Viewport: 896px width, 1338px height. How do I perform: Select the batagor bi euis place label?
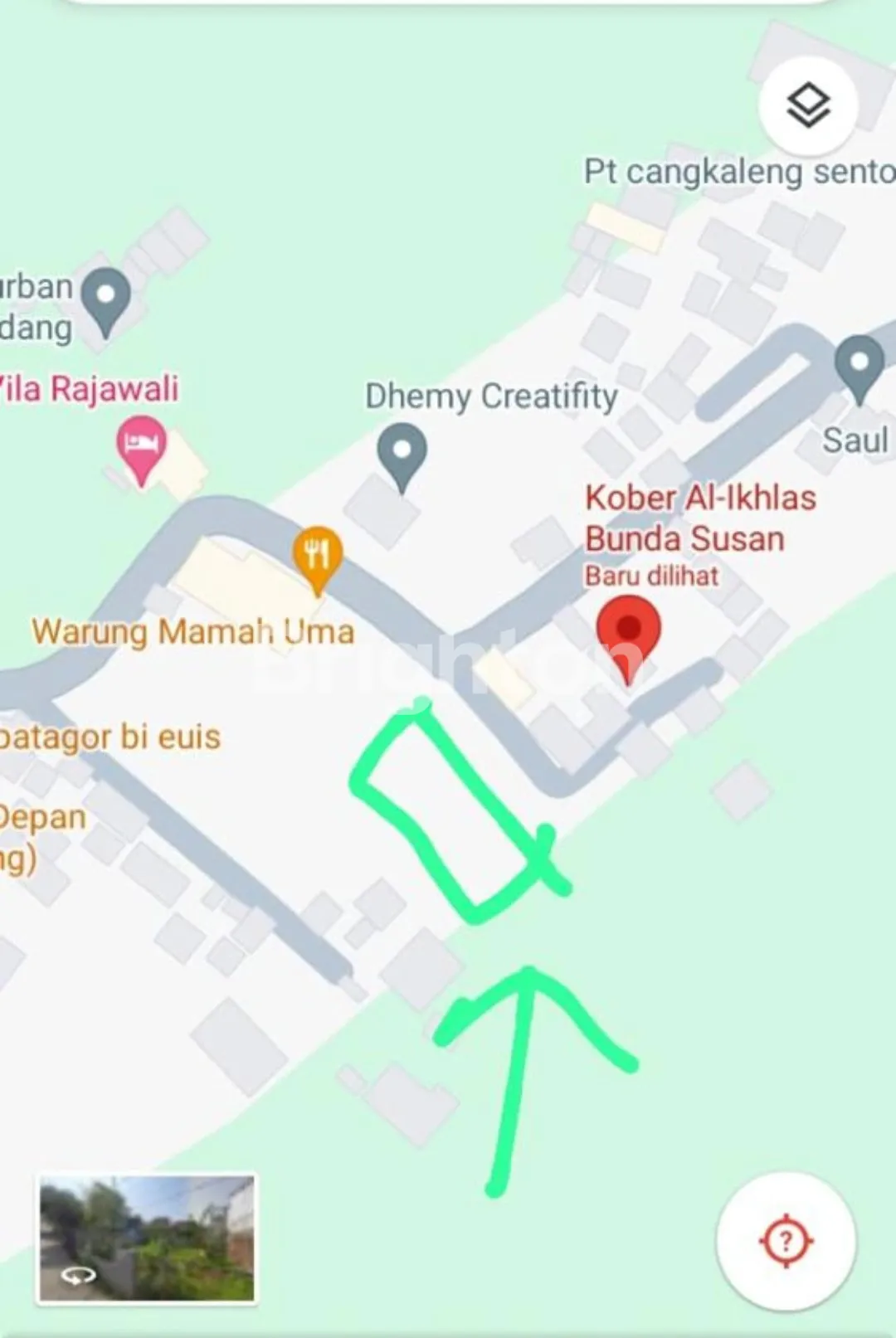tap(110, 737)
